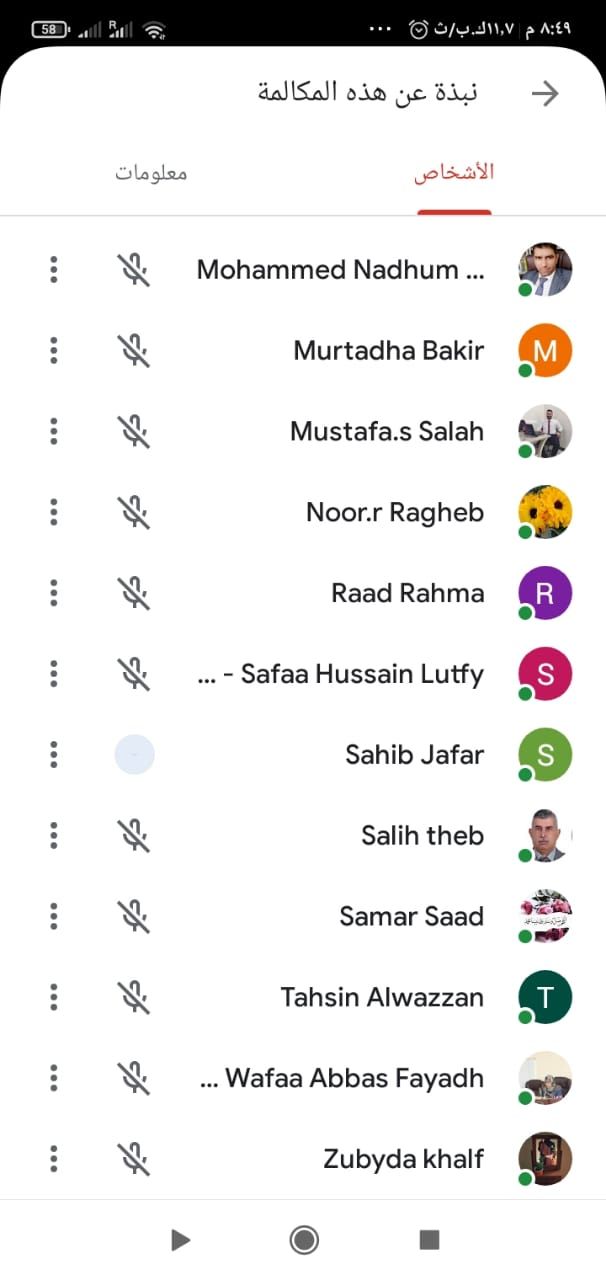
Task: Tap muted mic icon beside Murtadha Bakir
Action: [134, 351]
